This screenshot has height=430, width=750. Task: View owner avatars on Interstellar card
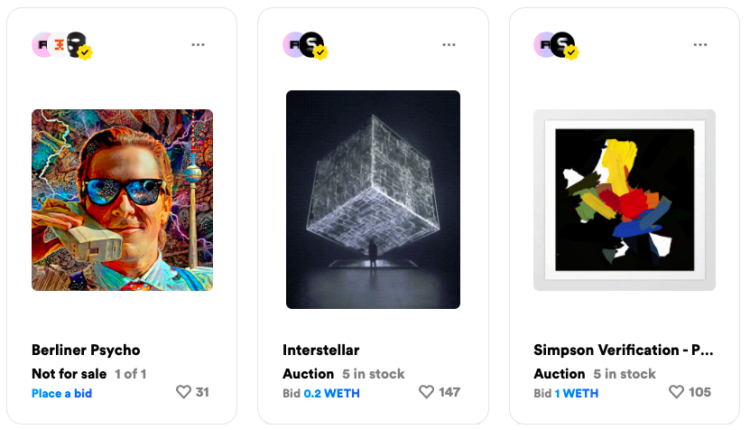pyautogui.click(x=305, y=45)
